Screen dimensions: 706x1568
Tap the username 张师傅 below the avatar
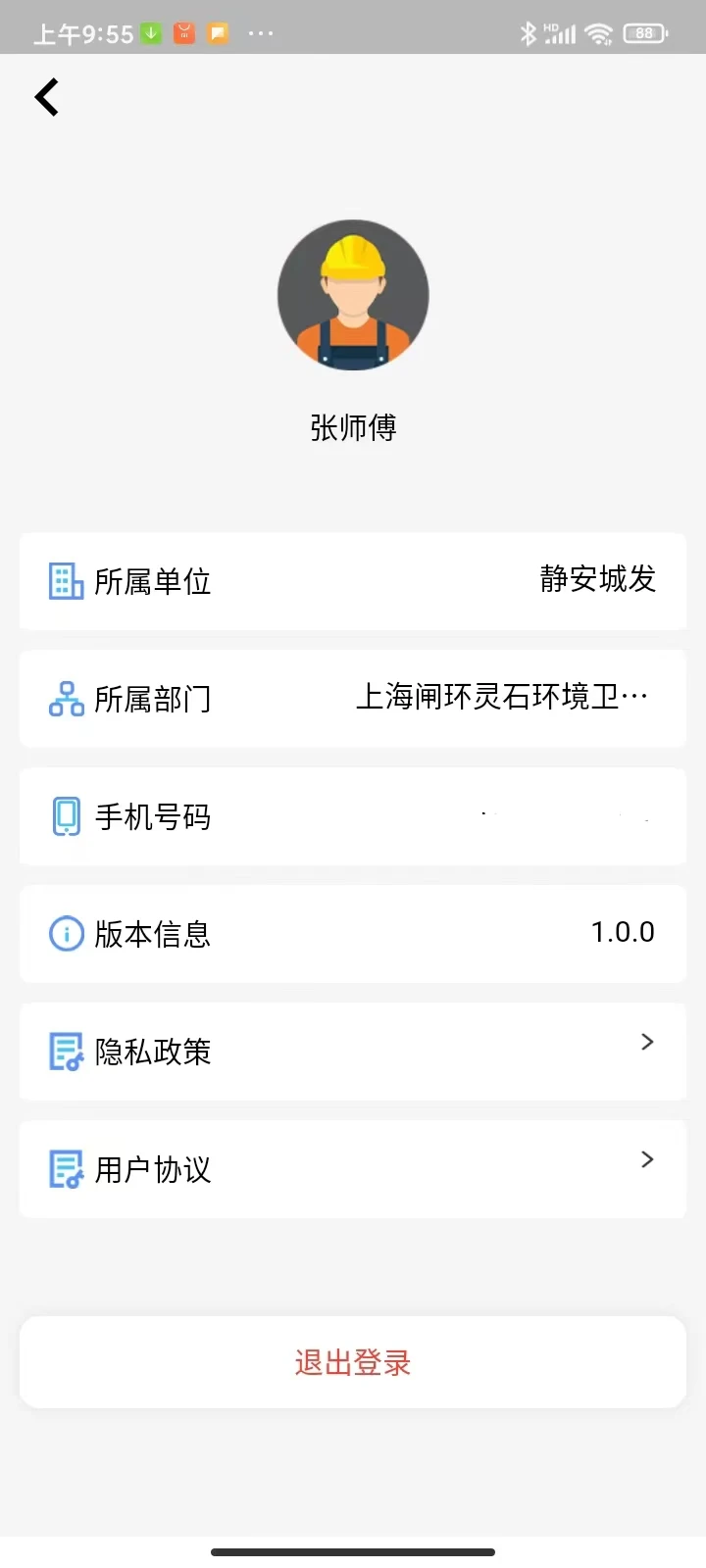(353, 427)
